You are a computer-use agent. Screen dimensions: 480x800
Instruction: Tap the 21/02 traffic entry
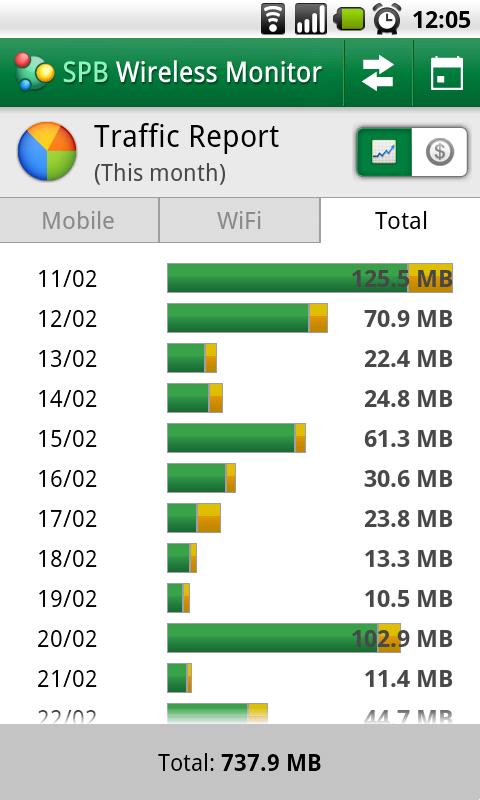240,678
